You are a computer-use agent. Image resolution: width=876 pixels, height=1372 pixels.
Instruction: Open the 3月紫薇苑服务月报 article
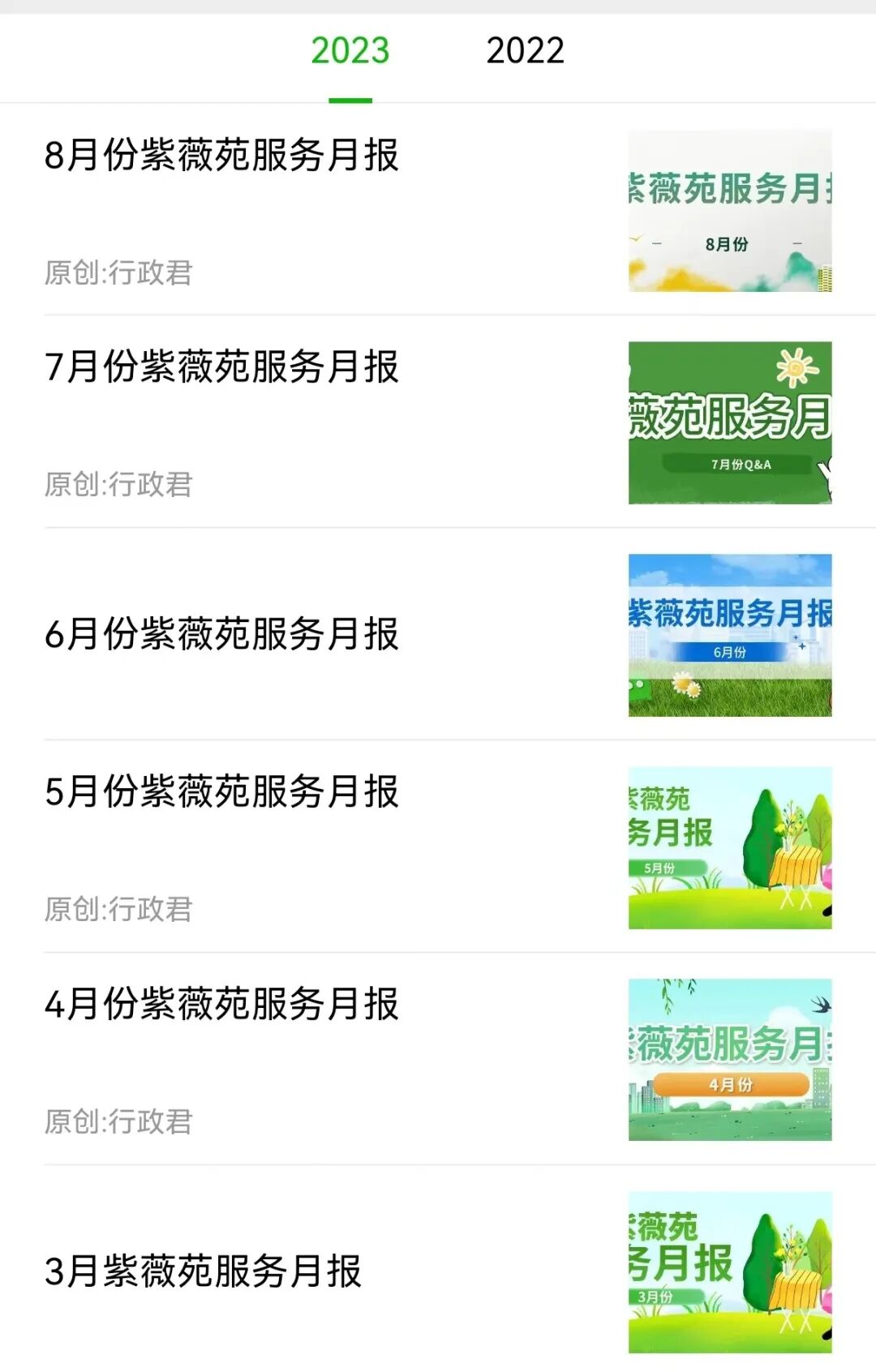[x=203, y=1271]
